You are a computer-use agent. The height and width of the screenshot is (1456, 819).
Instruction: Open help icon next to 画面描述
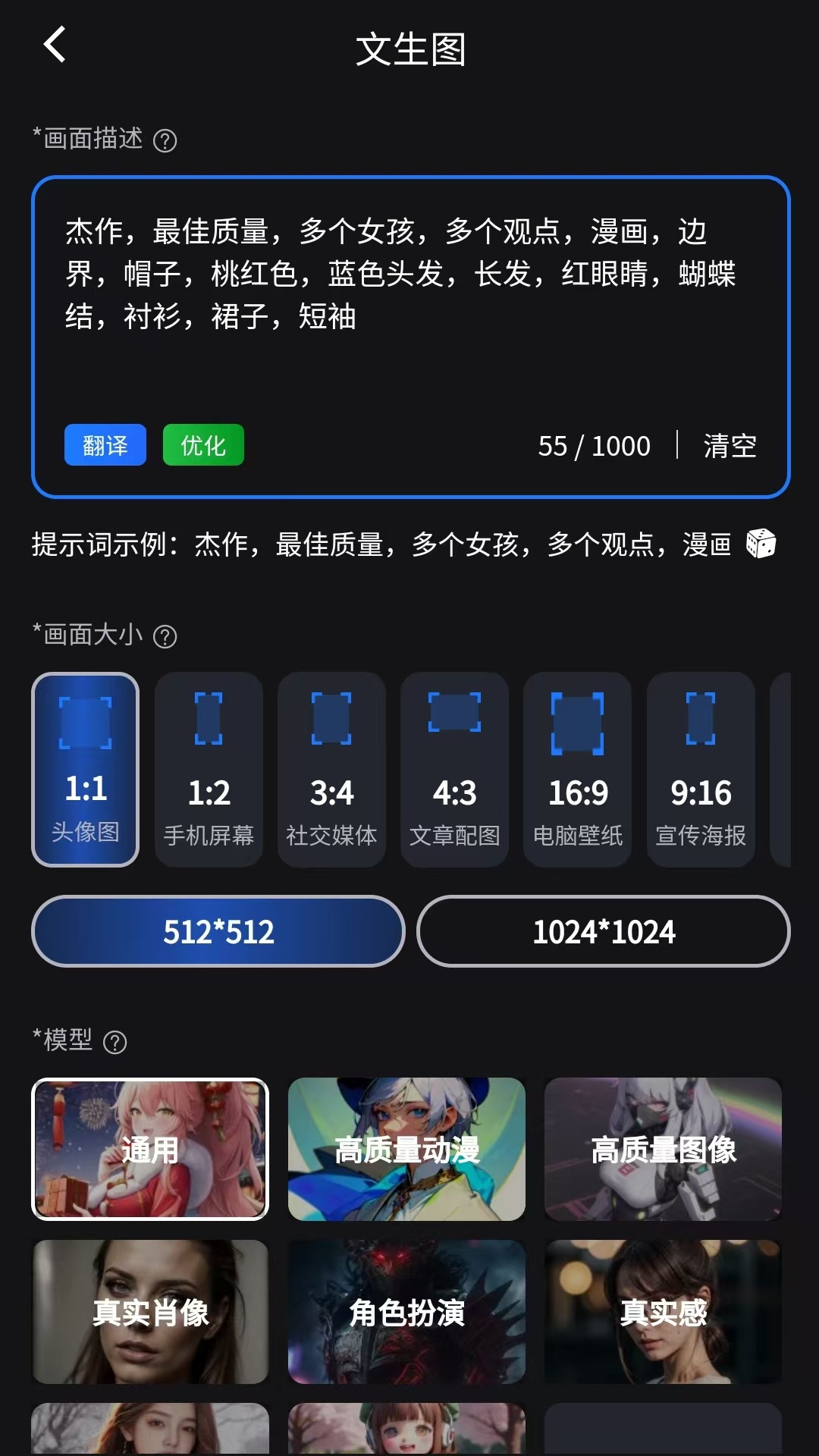[x=165, y=140]
